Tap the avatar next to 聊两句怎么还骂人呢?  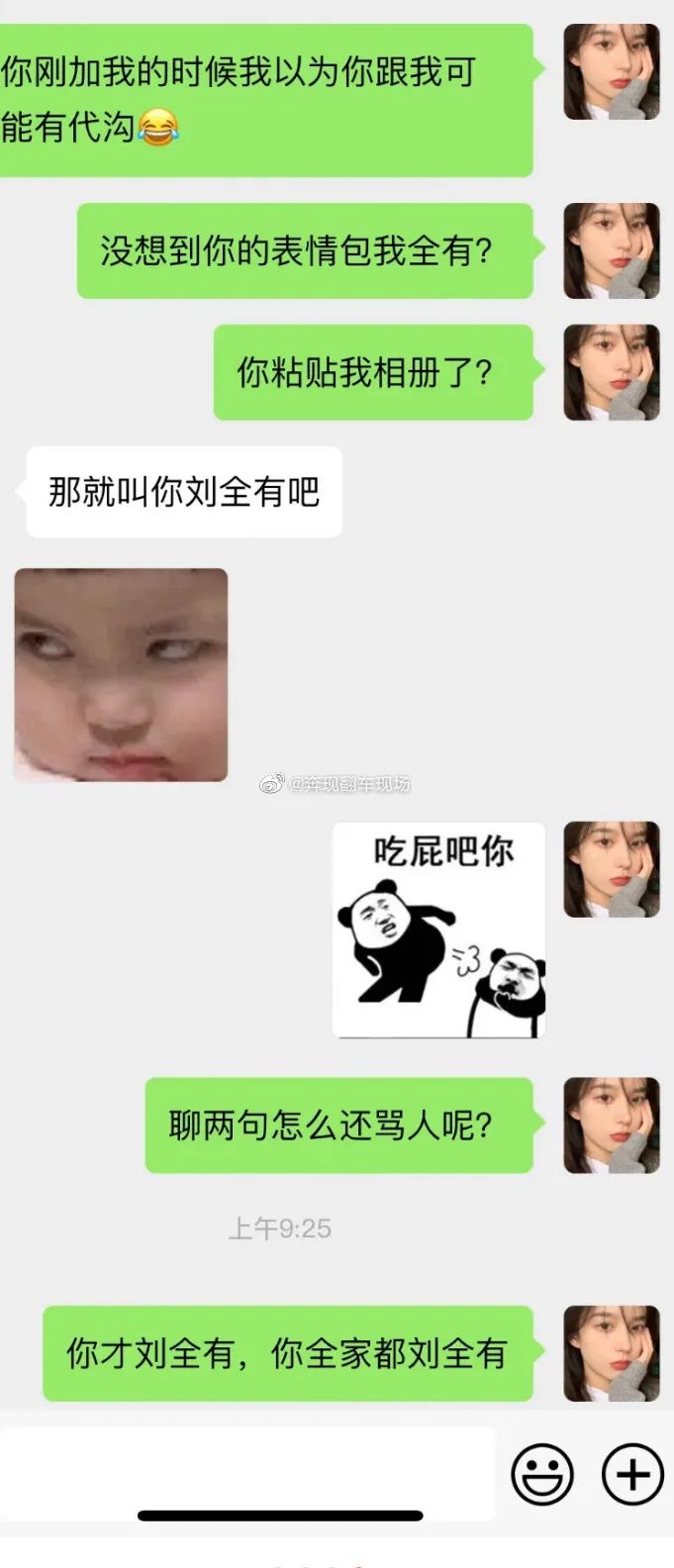pyautogui.click(x=612, y=1126)
